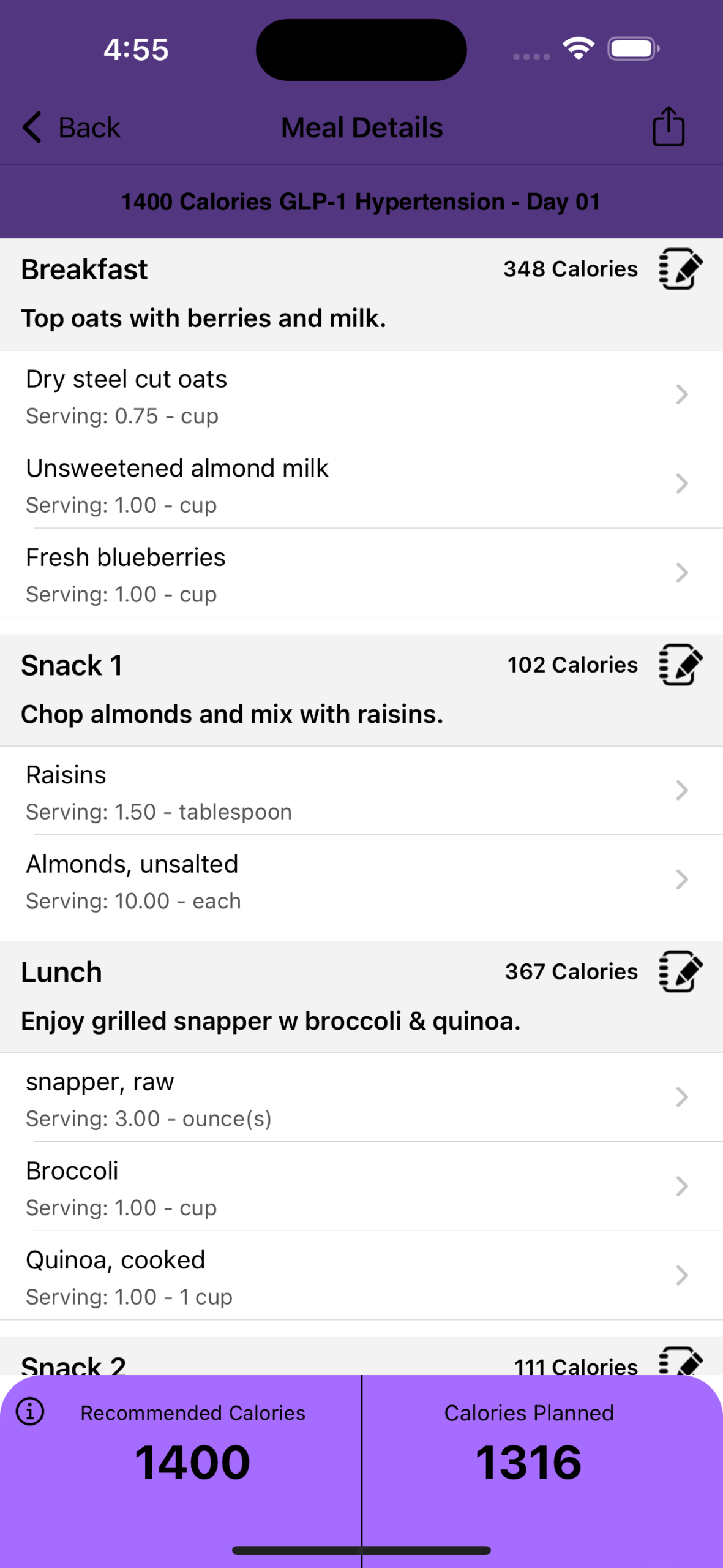
Task: Open the share icon in the navigation bar
Action: click(x=668, y=127)
